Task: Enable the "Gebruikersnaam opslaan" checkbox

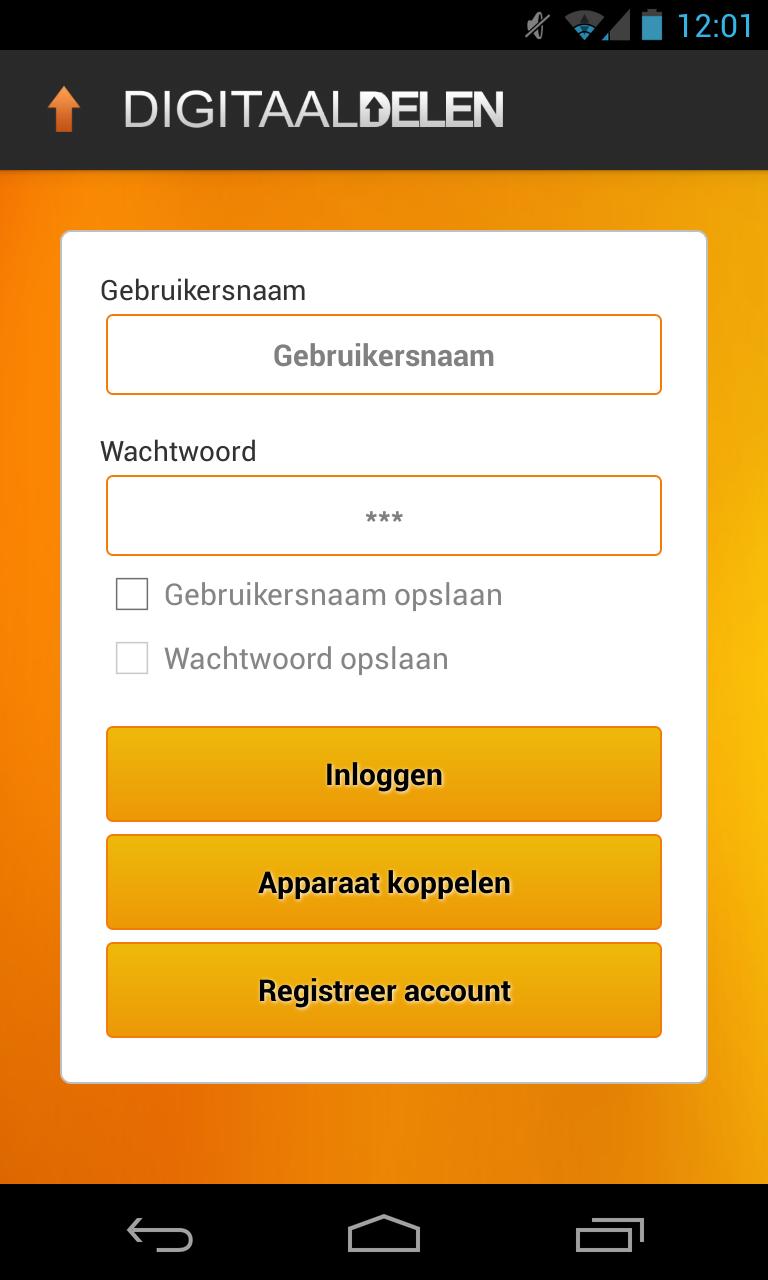Action: point(131,594)
